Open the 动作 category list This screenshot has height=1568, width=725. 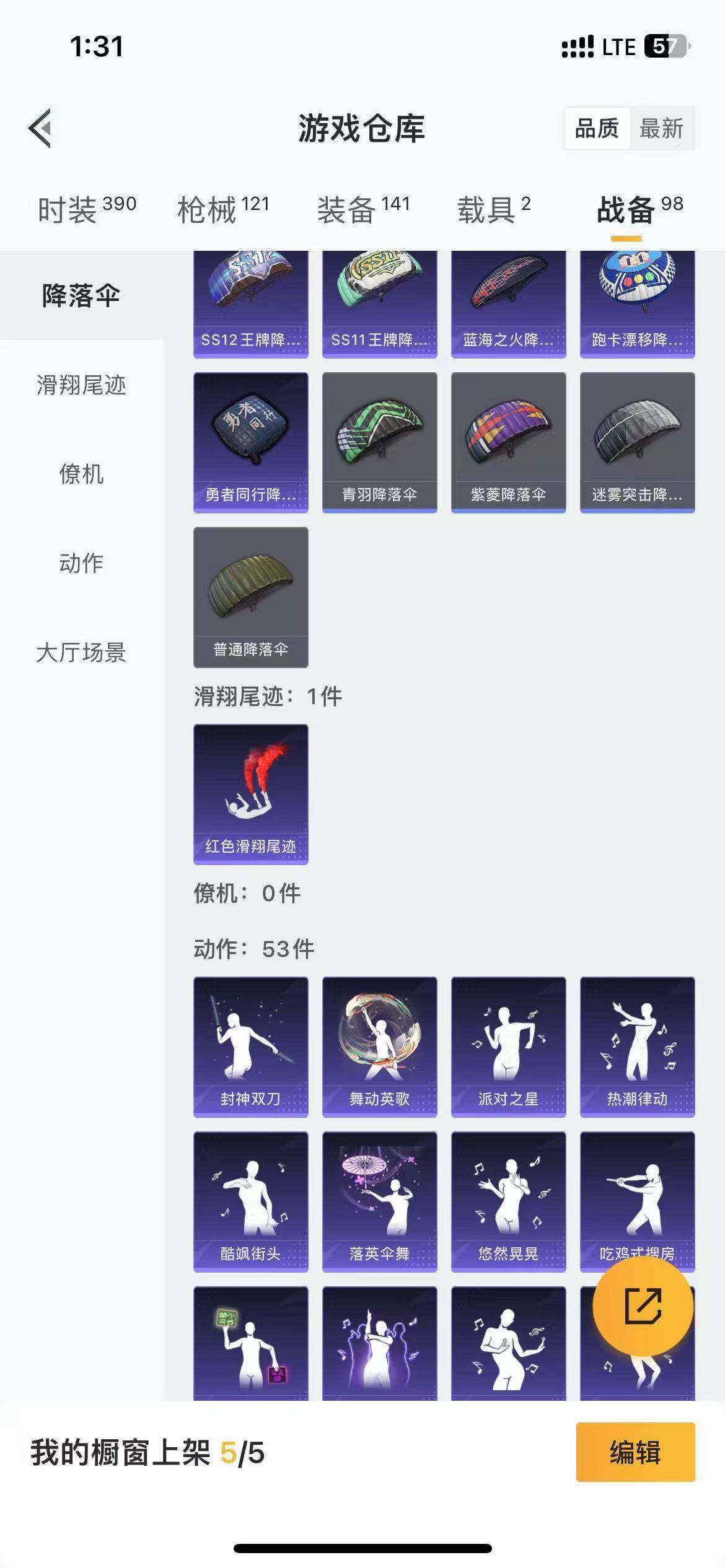[82, 564]
